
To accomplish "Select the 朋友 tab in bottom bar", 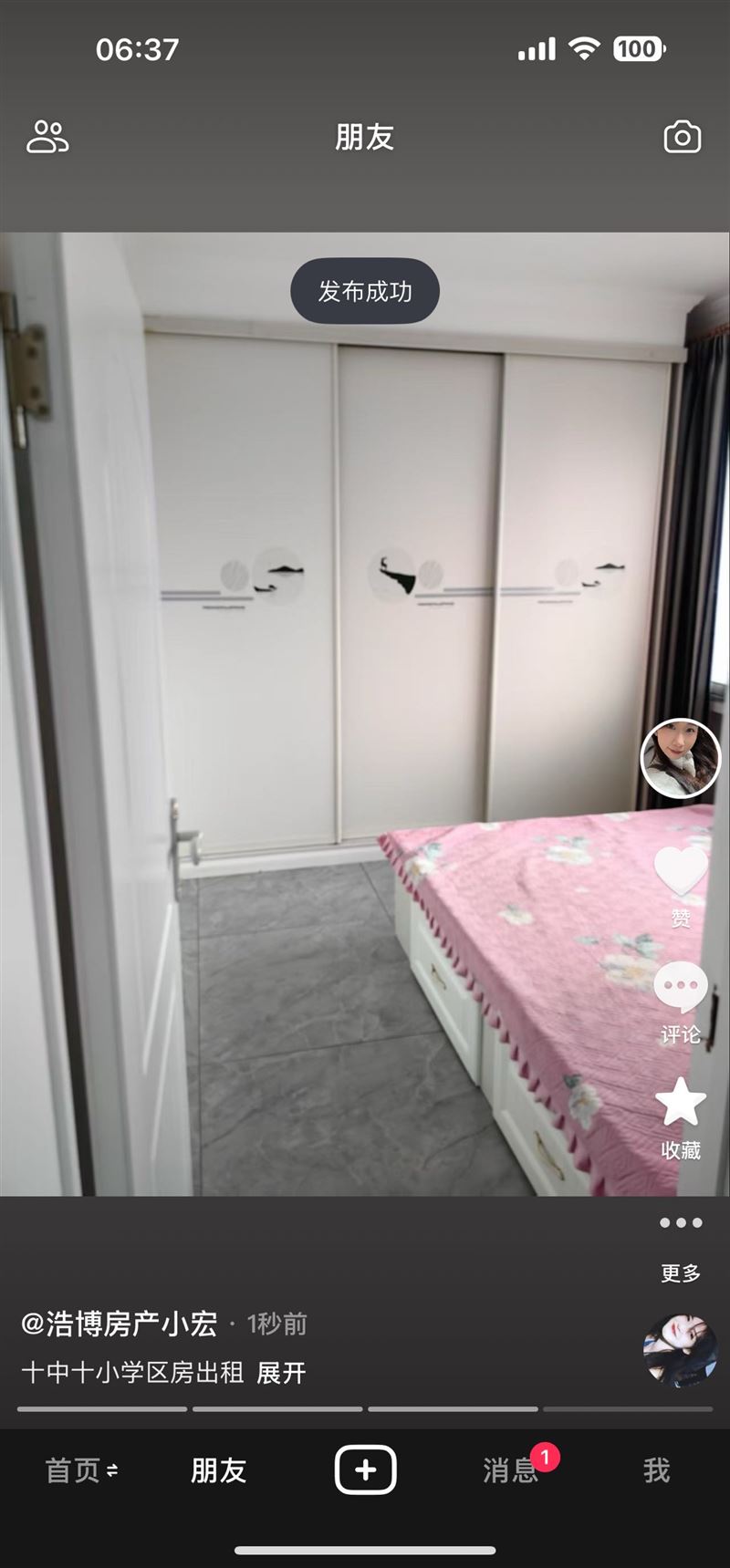I will [x=219, y=1470].
